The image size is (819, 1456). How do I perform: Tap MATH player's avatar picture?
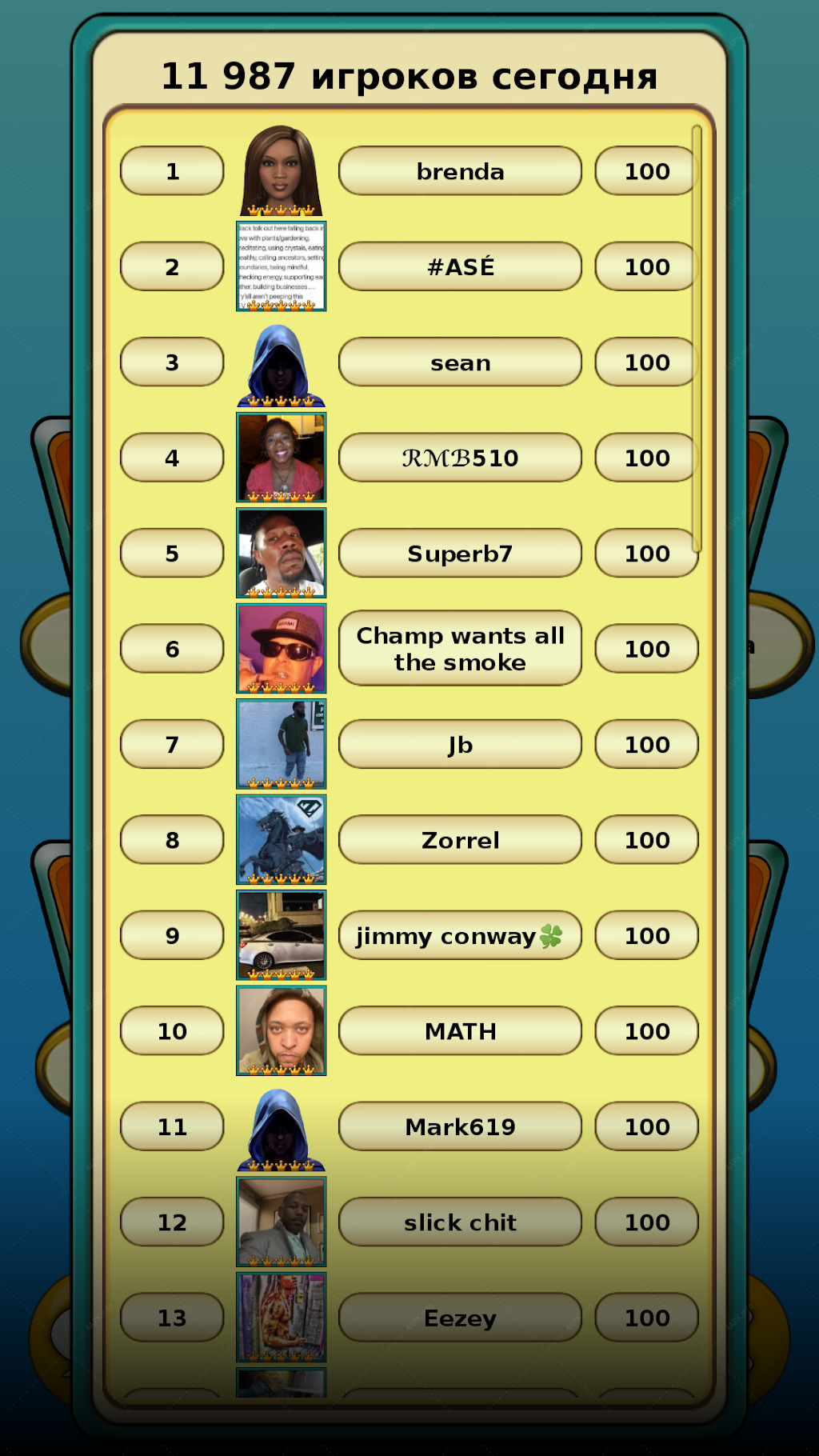(281, 1030)
